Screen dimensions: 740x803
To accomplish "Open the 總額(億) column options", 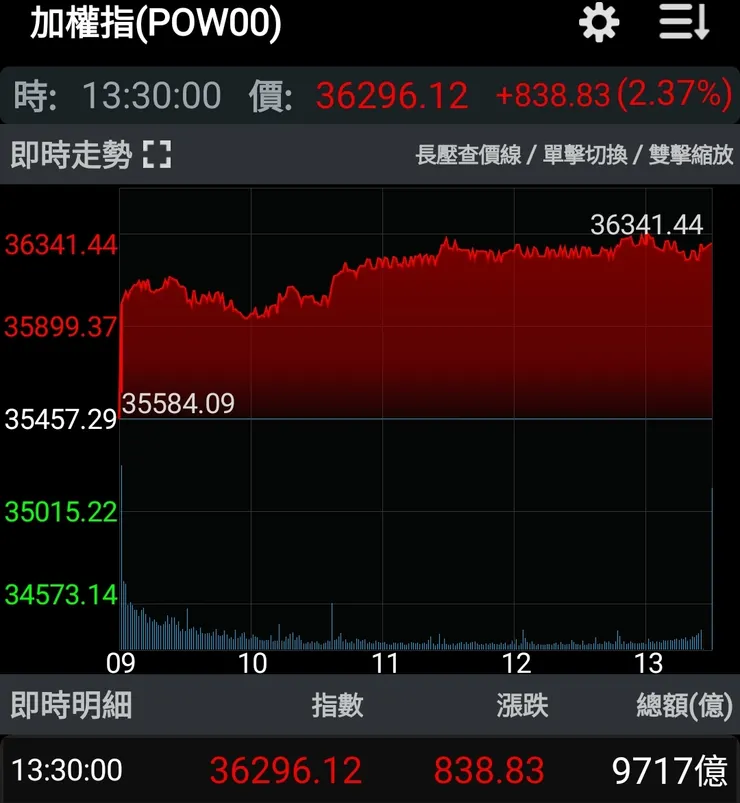I will click(682, 704).
